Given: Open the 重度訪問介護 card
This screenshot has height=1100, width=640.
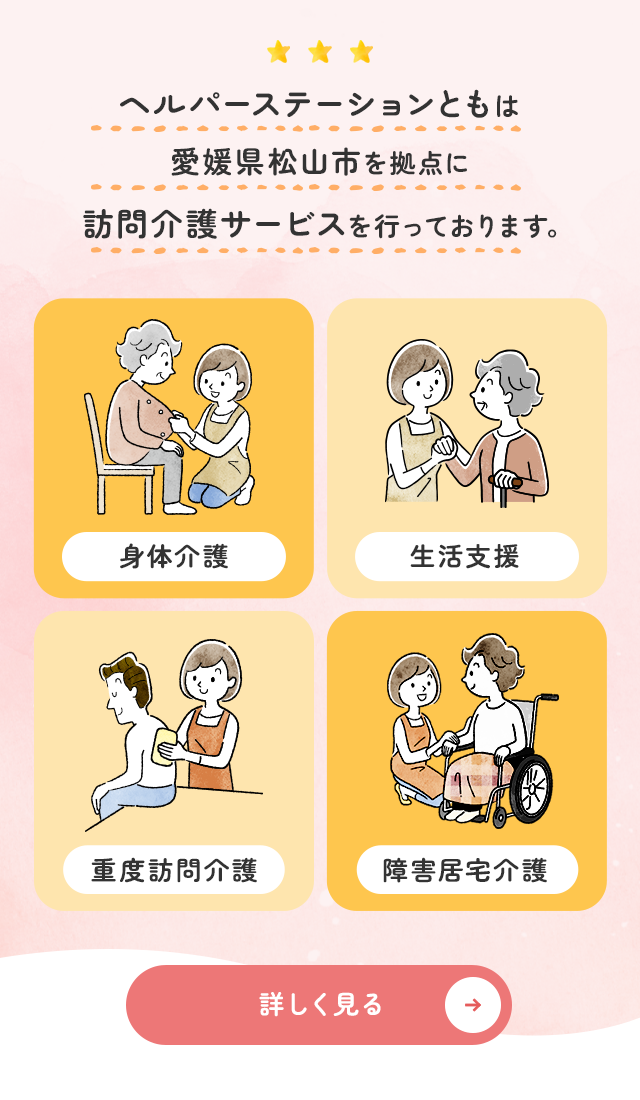Looking at the screenshot, I should (174, 761).
